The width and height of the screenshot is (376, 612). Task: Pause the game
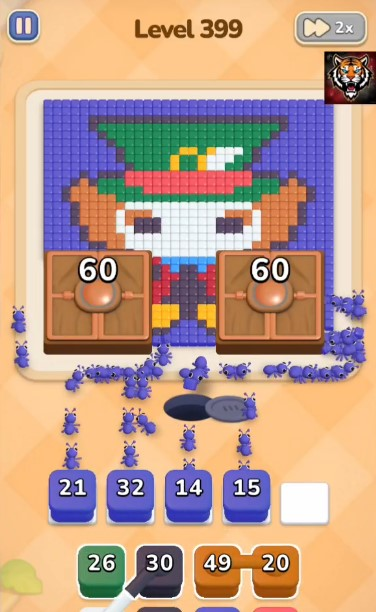pyautogui.click(x=24, y=26)
